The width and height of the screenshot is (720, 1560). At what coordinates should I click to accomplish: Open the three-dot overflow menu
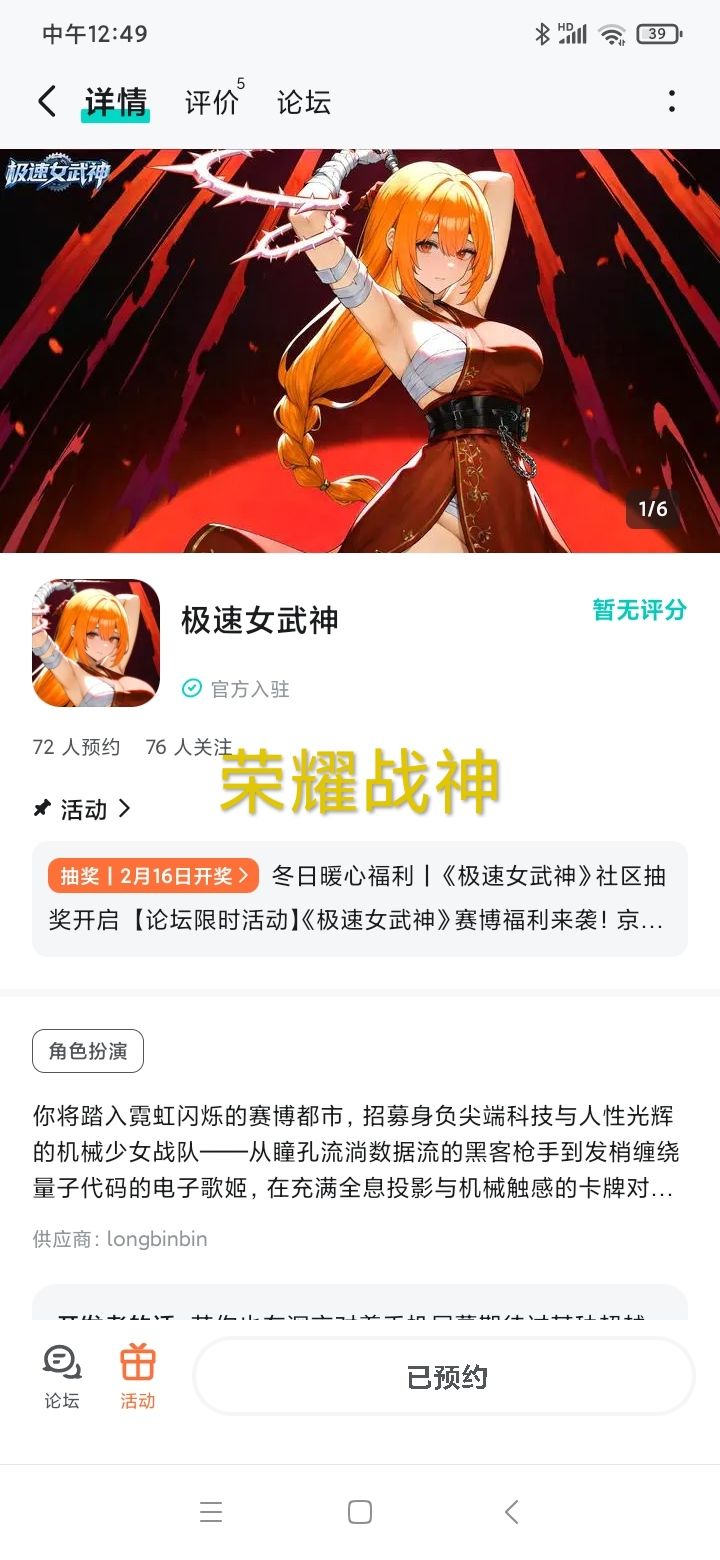pyautogui.click(x=673, y=101)
